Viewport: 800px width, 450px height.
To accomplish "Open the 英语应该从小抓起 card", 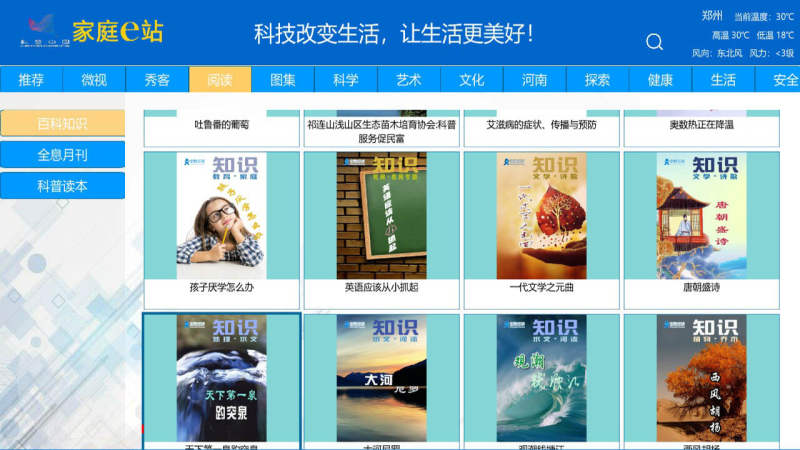I will 381,229.
